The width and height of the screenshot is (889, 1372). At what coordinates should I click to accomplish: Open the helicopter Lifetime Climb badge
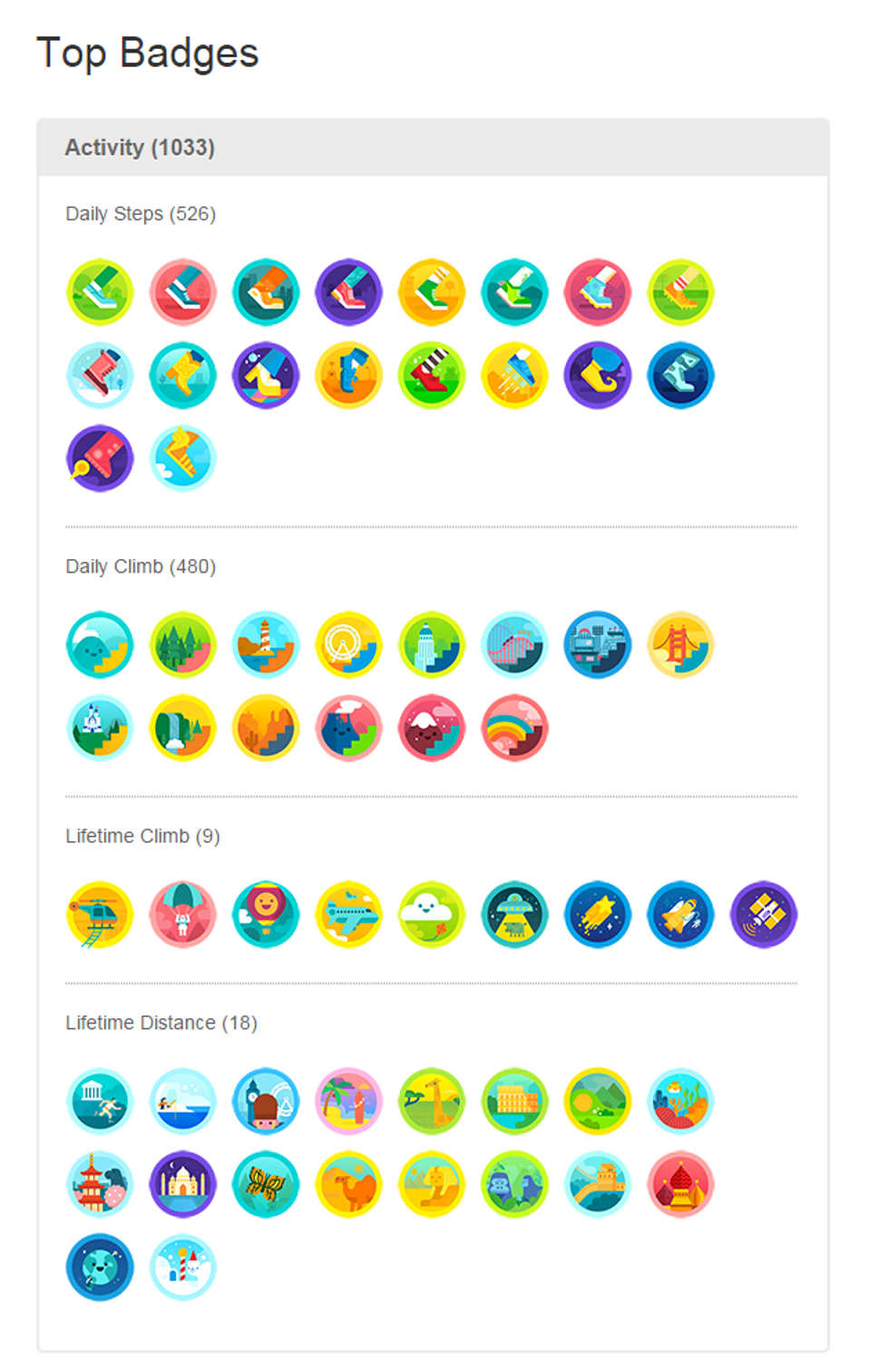click(100, 915)
